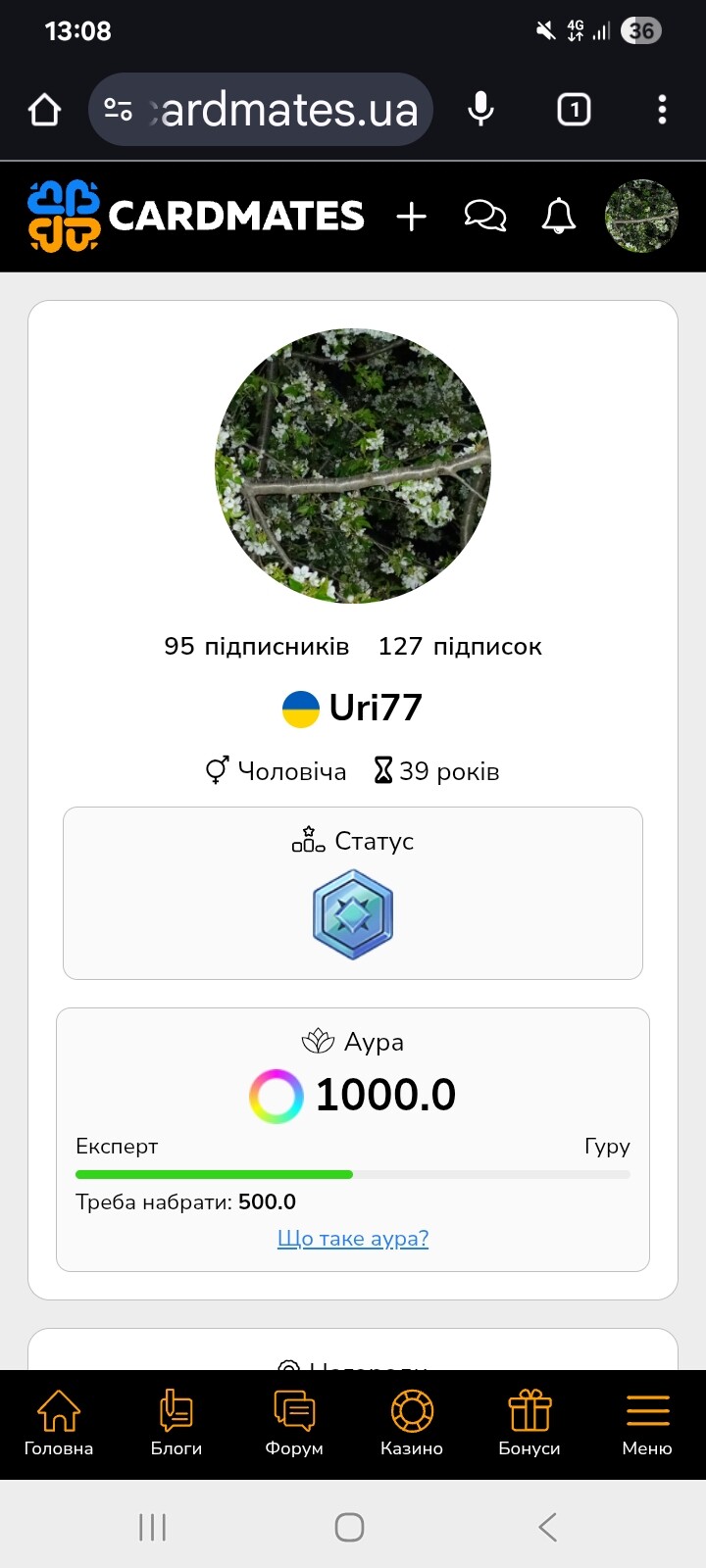Switch to the Головна tab
This screenshot has width=706, height=1568.
[59, 1423]
